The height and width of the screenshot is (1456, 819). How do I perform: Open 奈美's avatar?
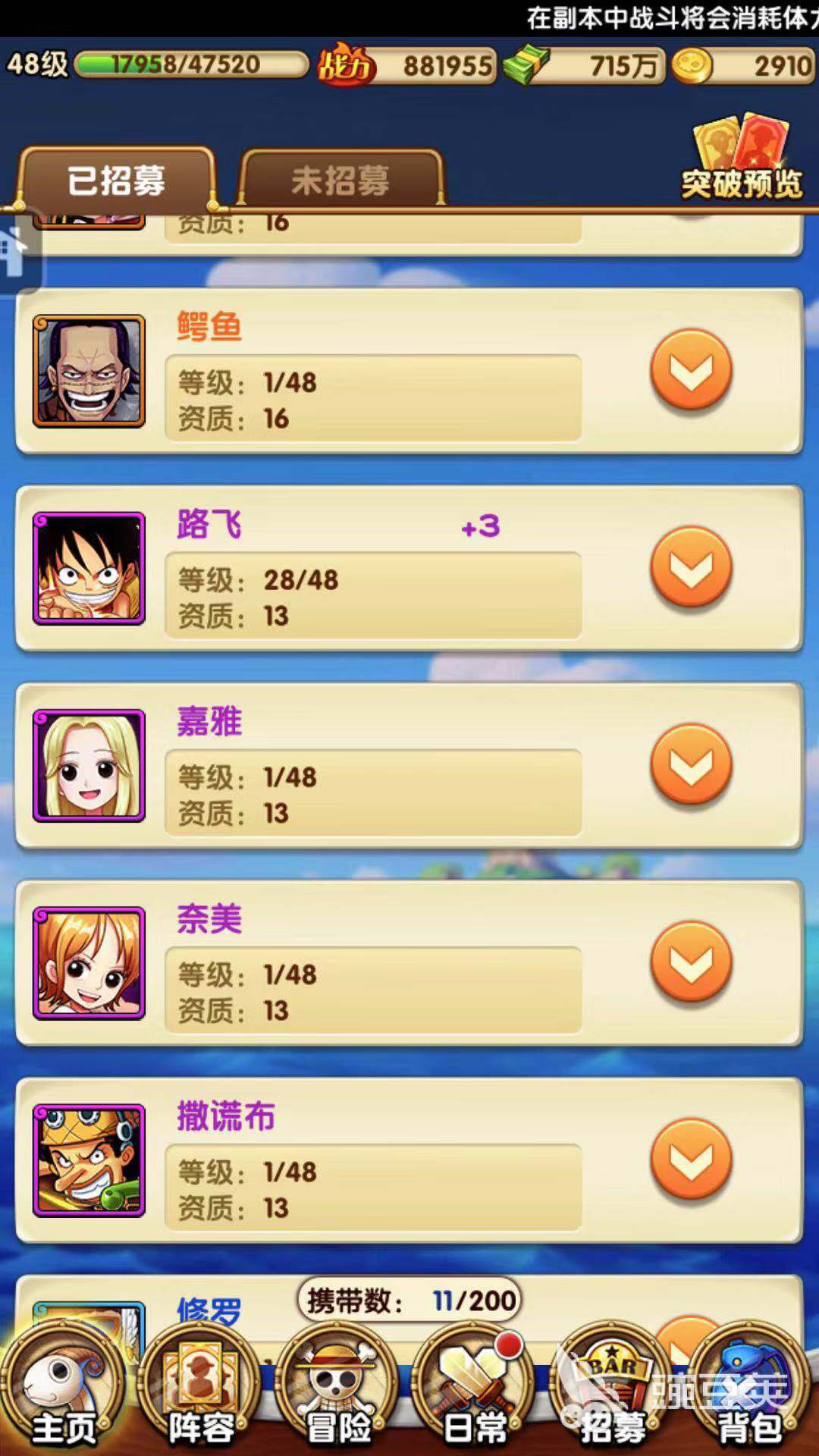[89, 962]
